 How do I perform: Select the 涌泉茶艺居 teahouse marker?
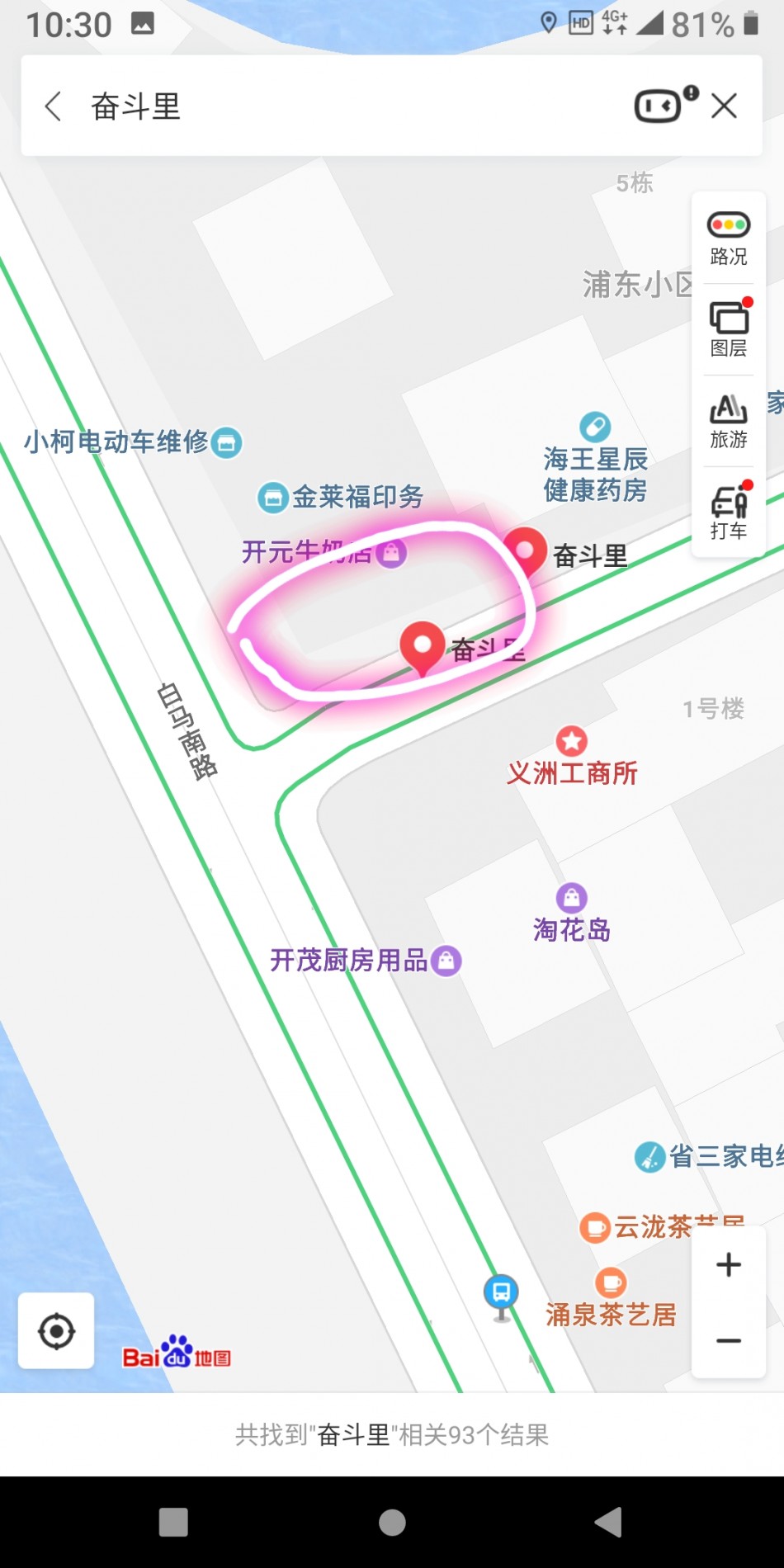point(611,1283)
